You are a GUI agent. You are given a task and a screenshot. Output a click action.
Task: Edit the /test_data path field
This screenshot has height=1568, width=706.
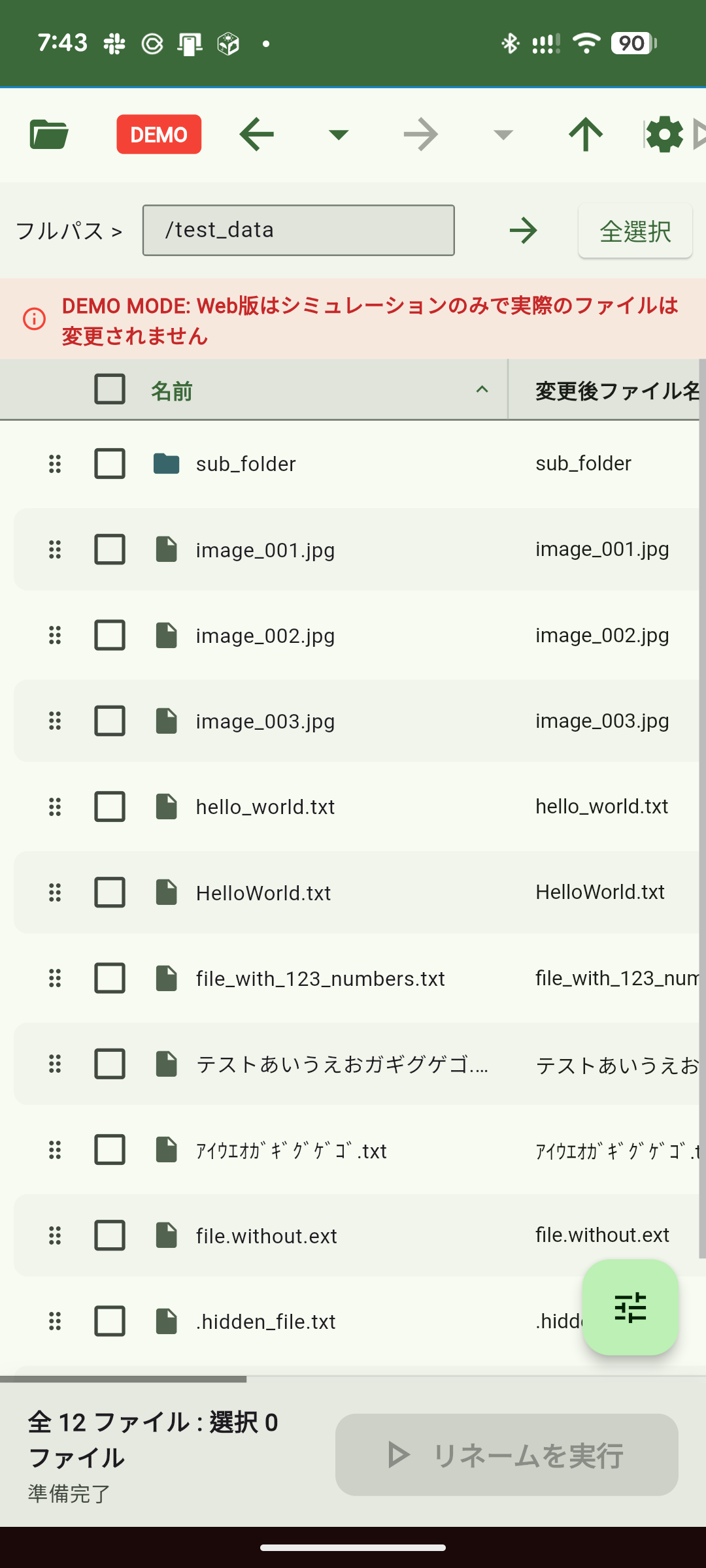coord(298,230)
